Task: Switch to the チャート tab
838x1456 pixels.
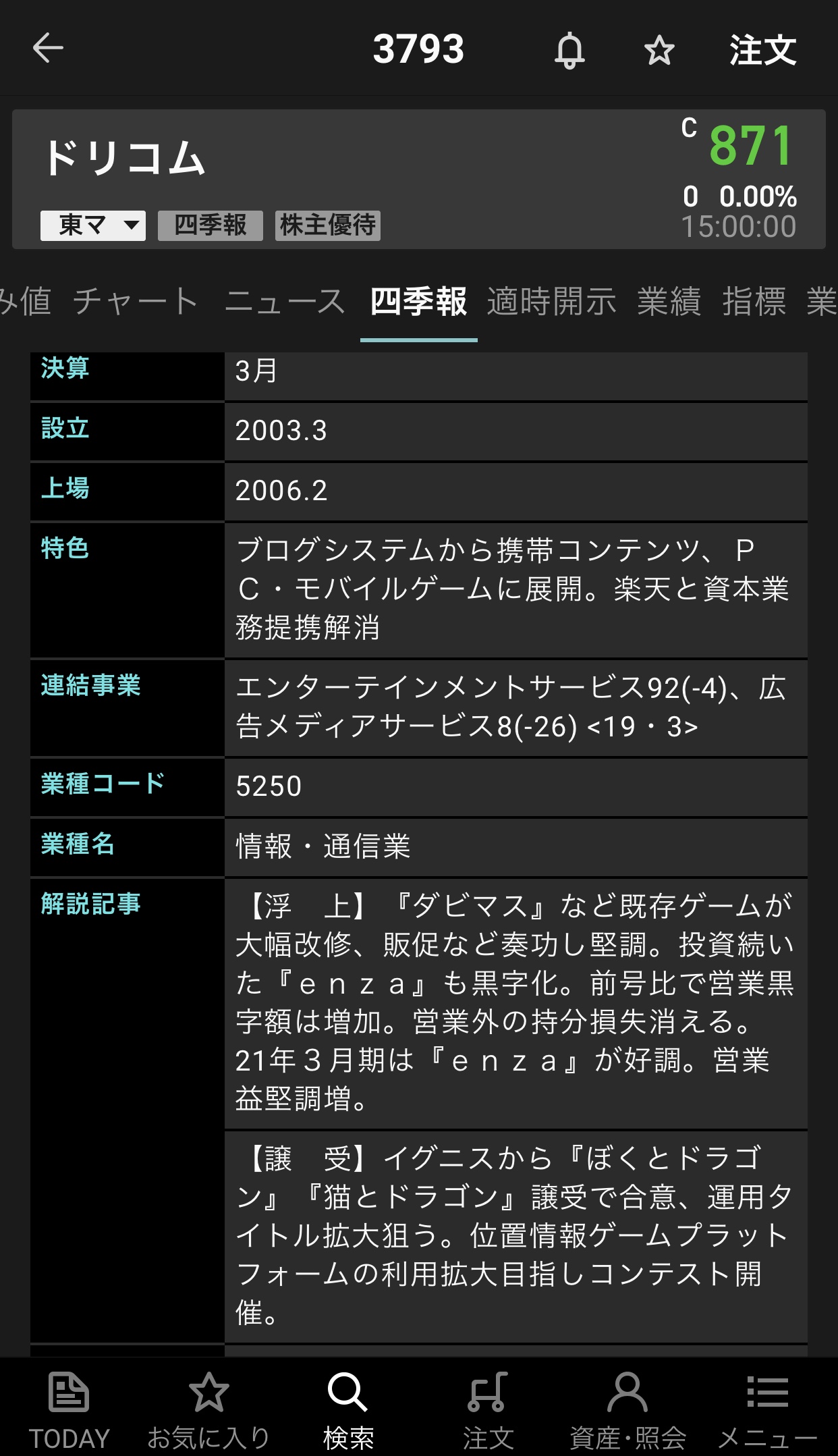Action: click(136, 301)
